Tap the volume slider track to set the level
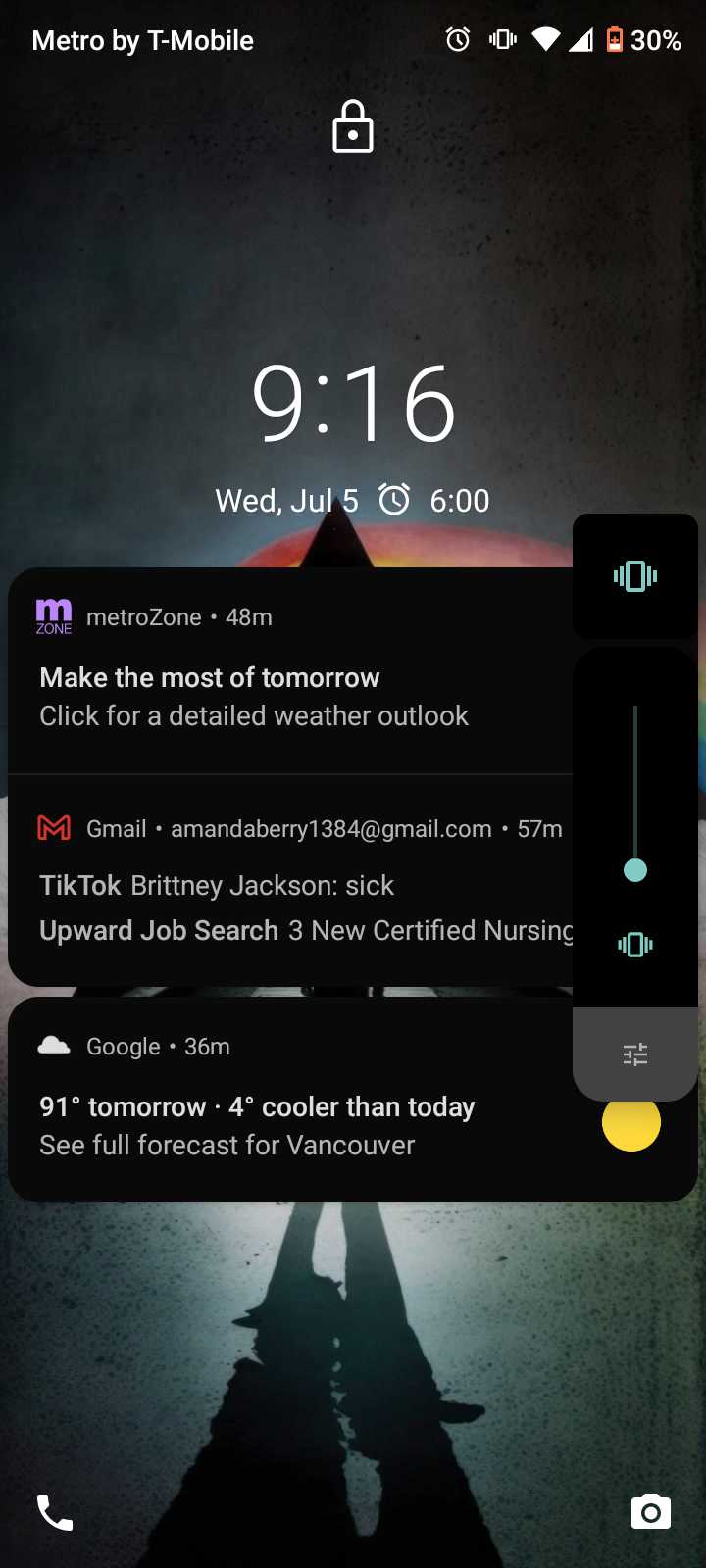The image size is (706, 1568). (x=635, y=784)
